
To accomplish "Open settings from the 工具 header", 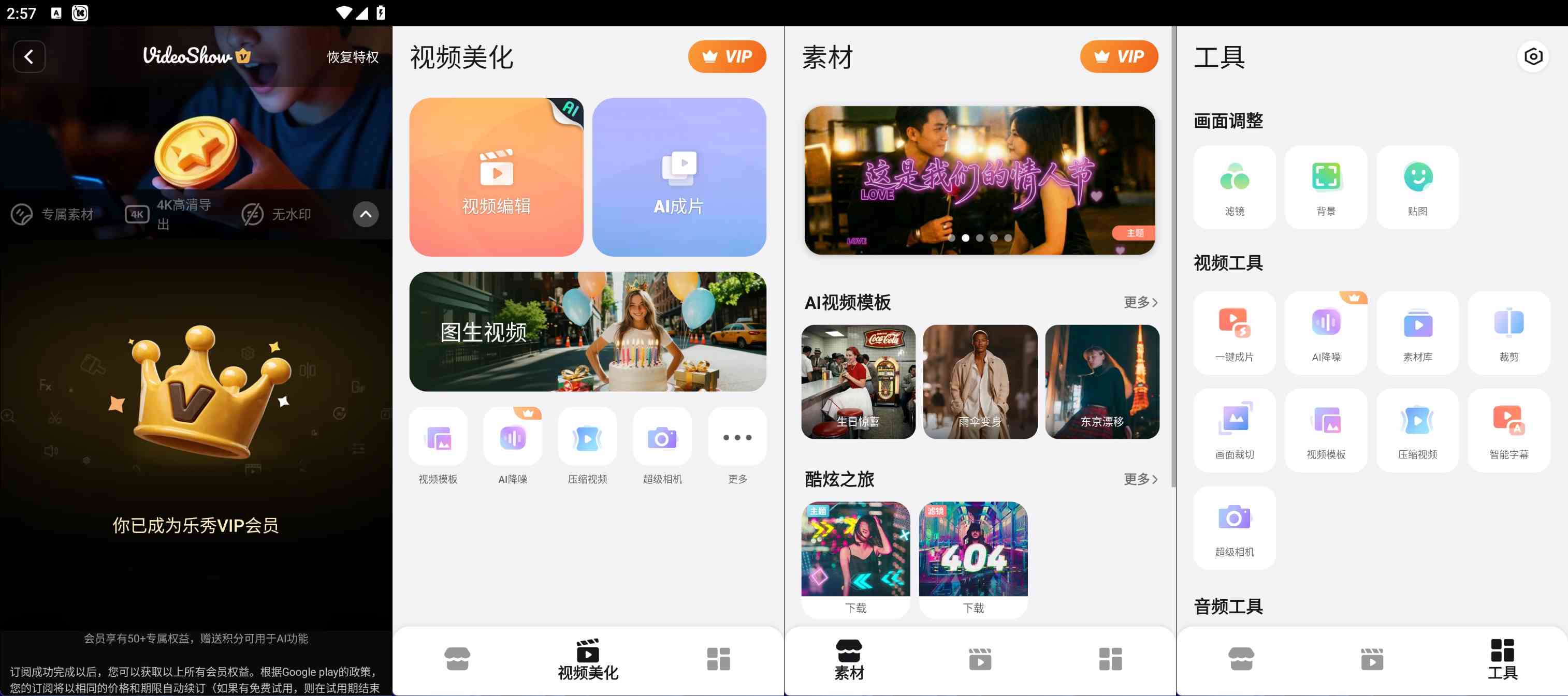I will coord(1533,56).
